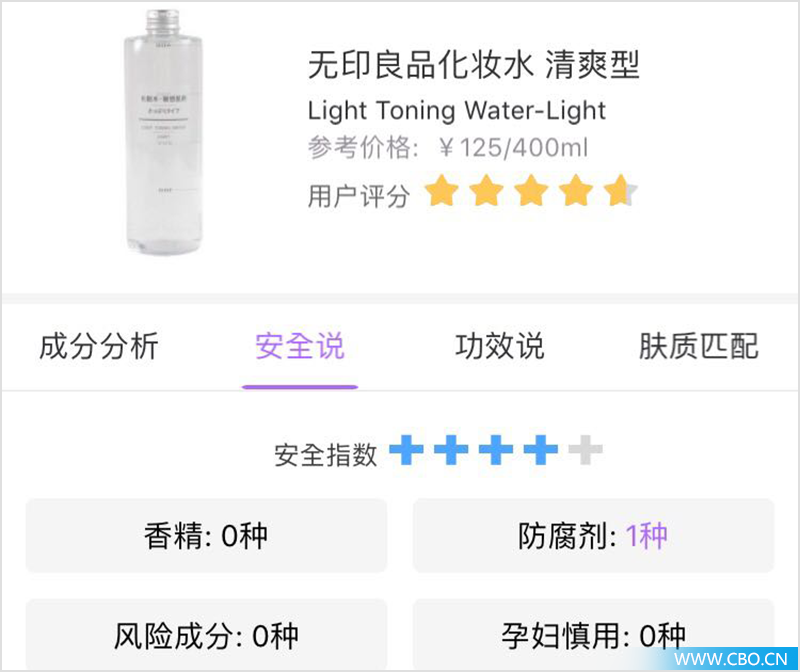800x672 pixels.
Task: Select the 安全说 tab
Action: (299, 347)
